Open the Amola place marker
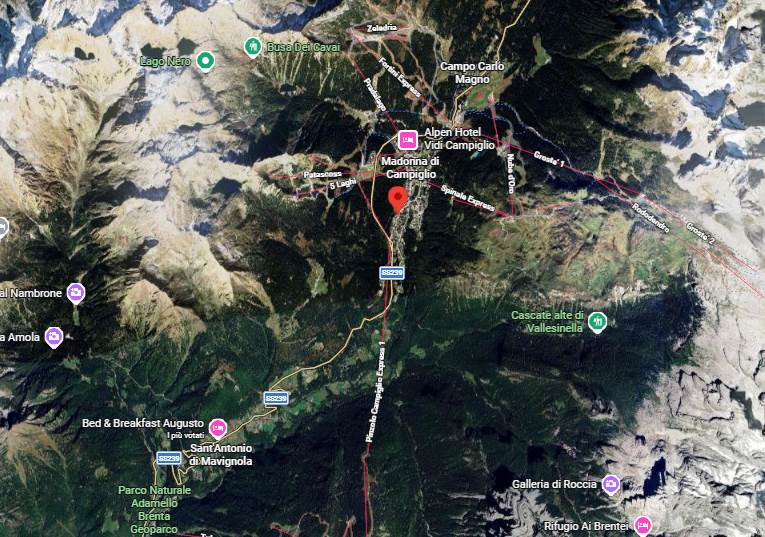This screenshot has height=537, width=765. pyautogui.click(x=54, y=337)
